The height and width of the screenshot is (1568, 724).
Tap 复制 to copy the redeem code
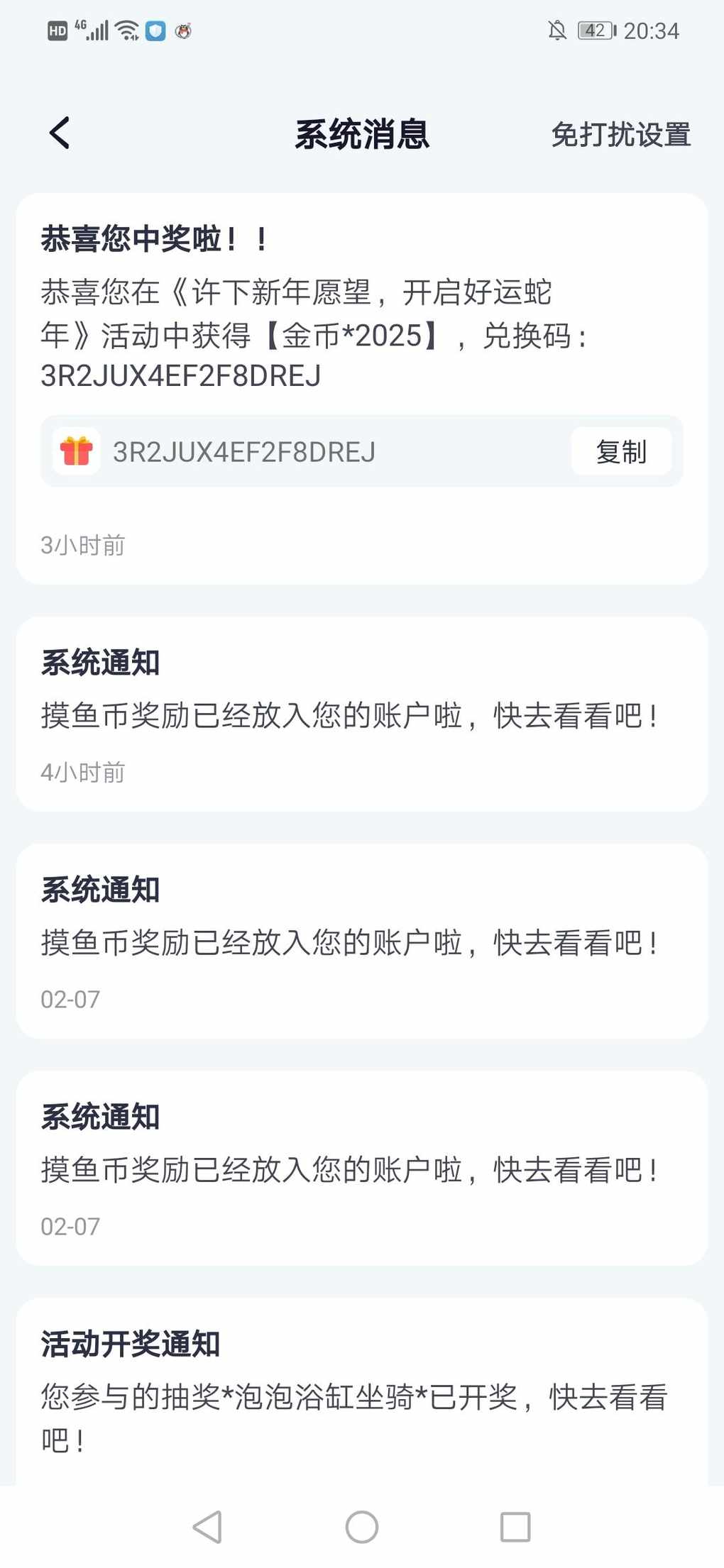pyautogui.click(x=621, y=451)
